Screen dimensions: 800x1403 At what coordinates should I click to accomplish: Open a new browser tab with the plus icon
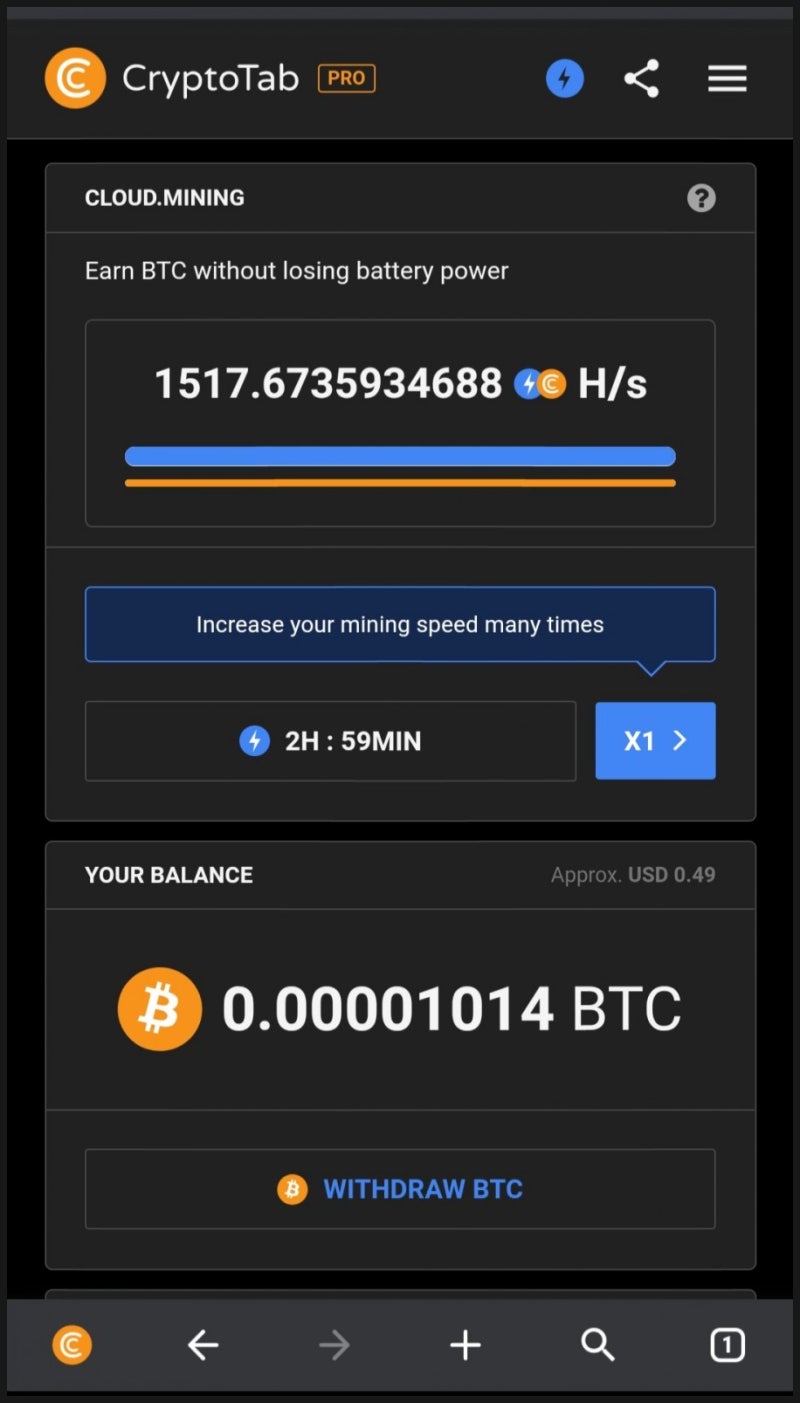tap(465, 1345)
